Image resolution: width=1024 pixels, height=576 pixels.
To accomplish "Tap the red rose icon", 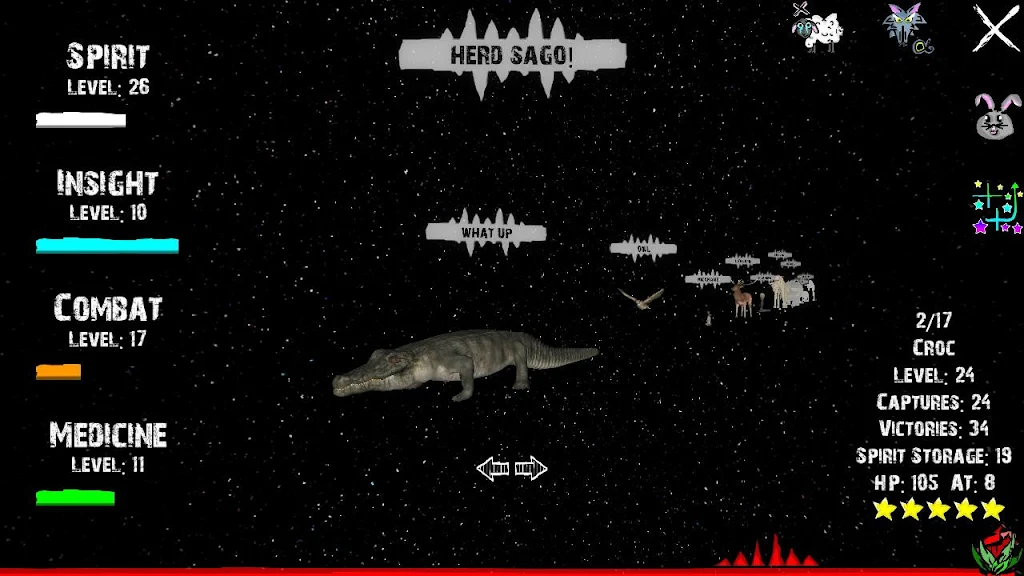I will [x=993, y=553].
